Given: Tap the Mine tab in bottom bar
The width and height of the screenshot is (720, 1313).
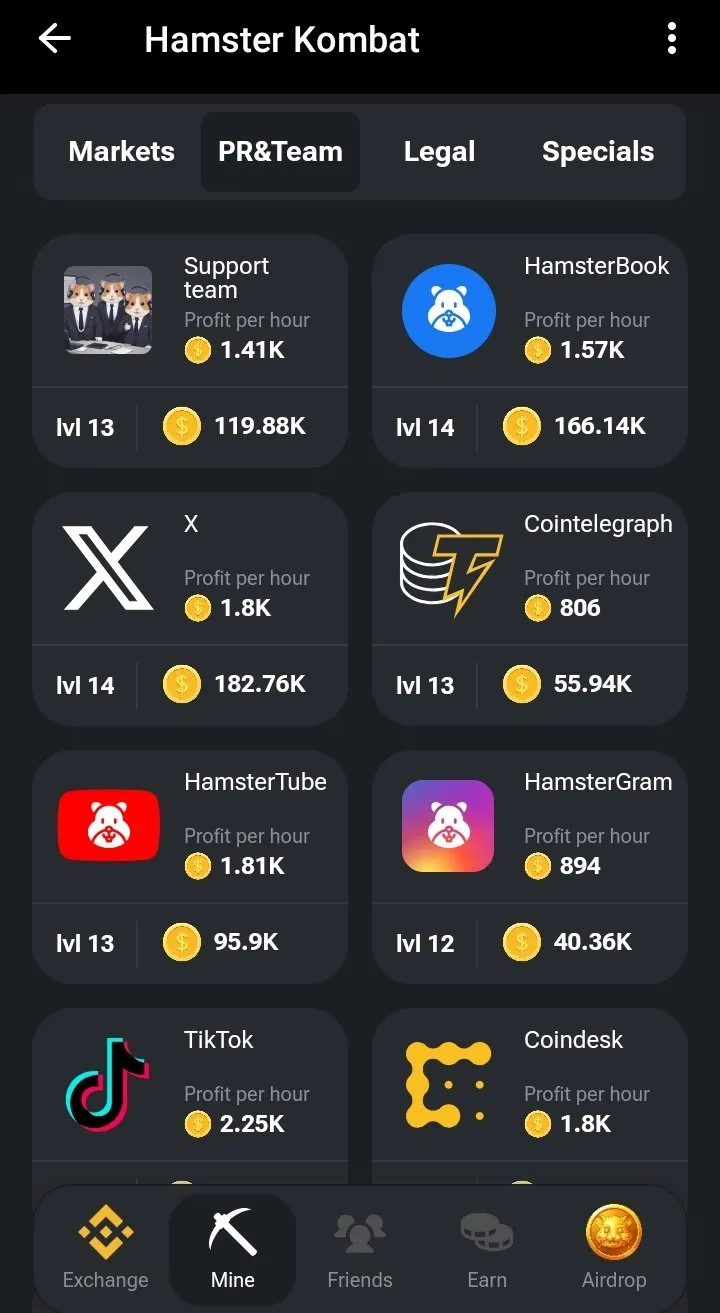Looking at the screenshot, I should tap(233, 1248).
